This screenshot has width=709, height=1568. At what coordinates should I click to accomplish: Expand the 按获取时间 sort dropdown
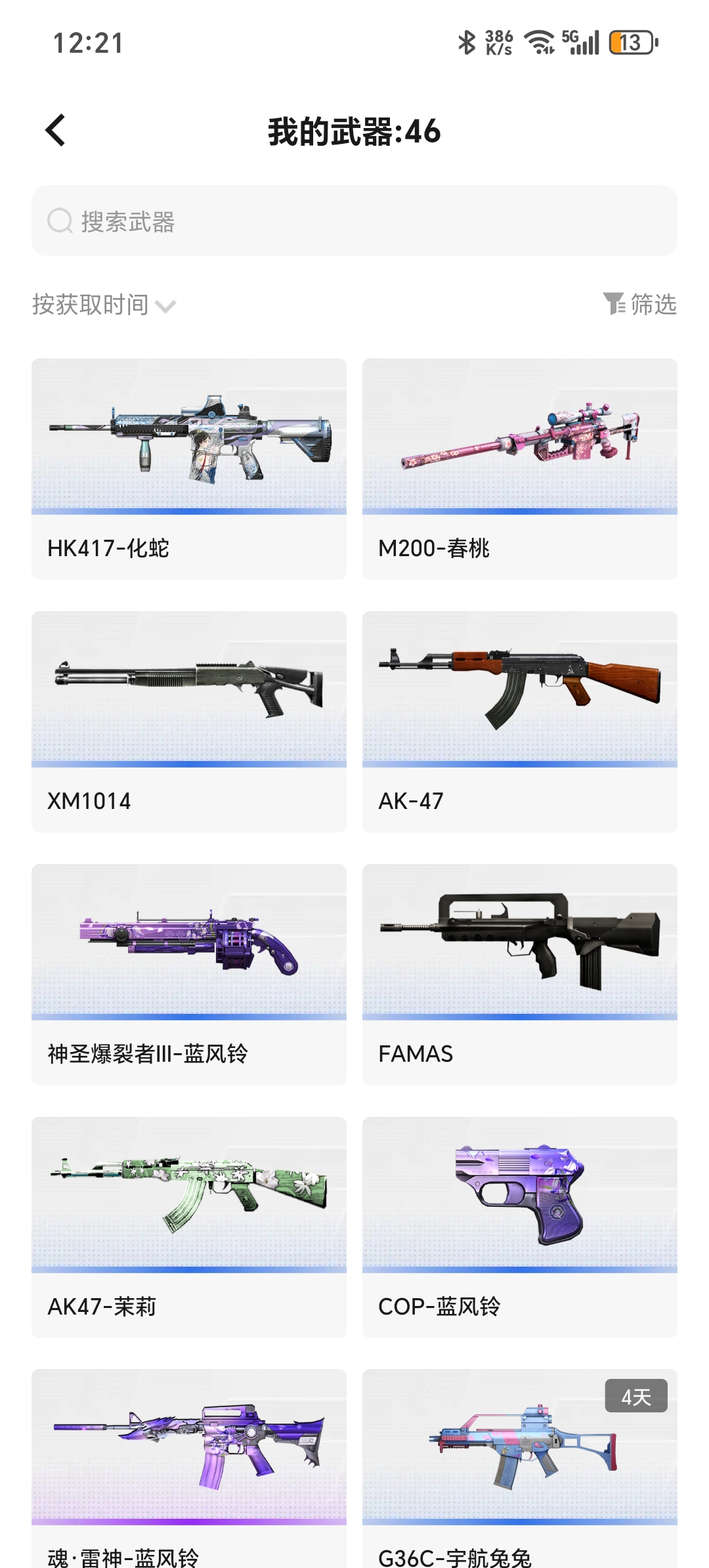click(104, 305)
